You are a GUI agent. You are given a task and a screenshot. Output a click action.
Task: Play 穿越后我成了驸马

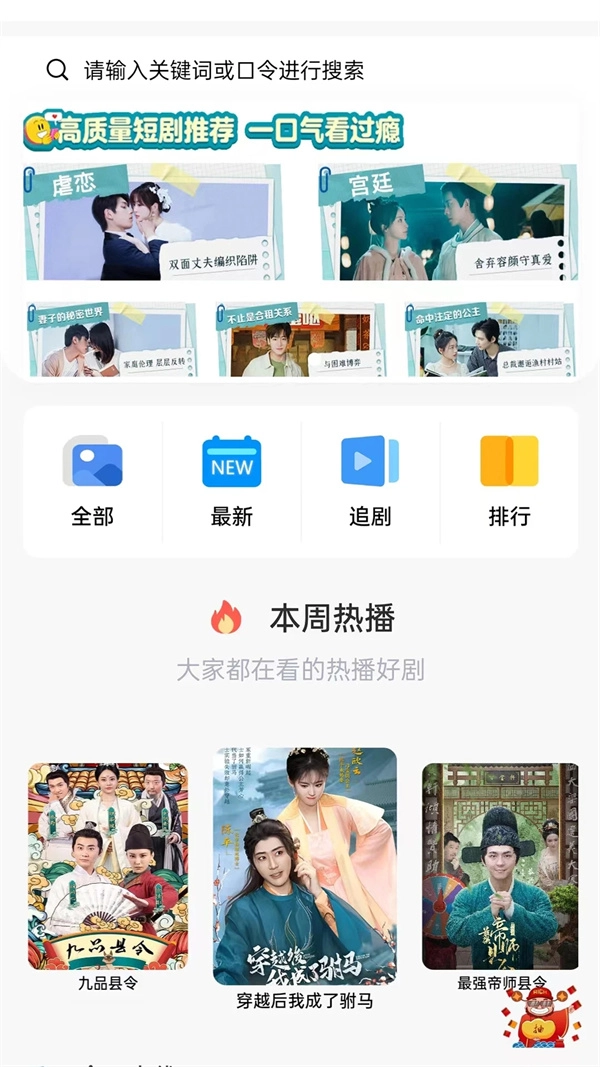tap(305, 866)
